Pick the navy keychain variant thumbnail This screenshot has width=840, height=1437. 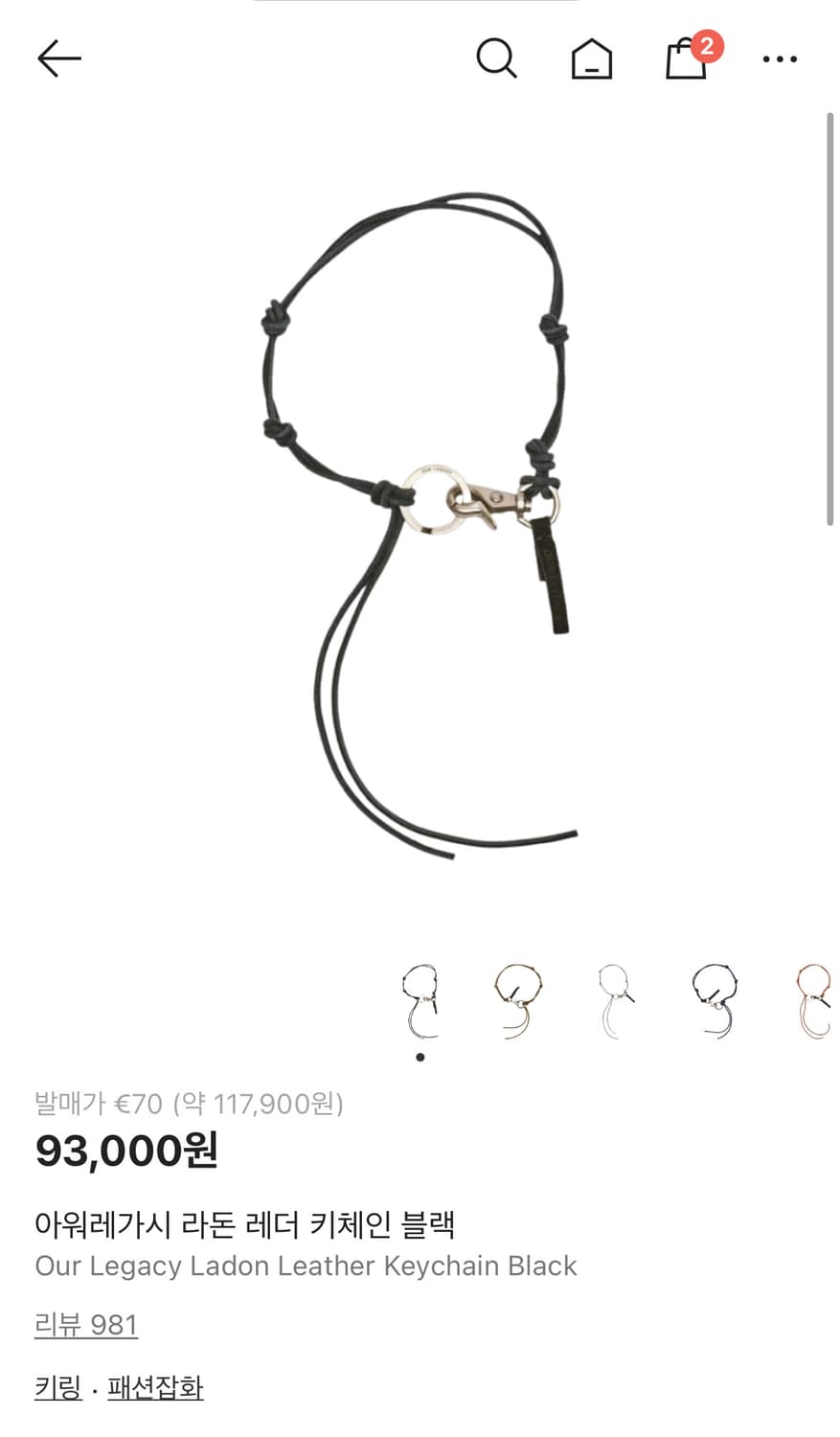(714, 999)
